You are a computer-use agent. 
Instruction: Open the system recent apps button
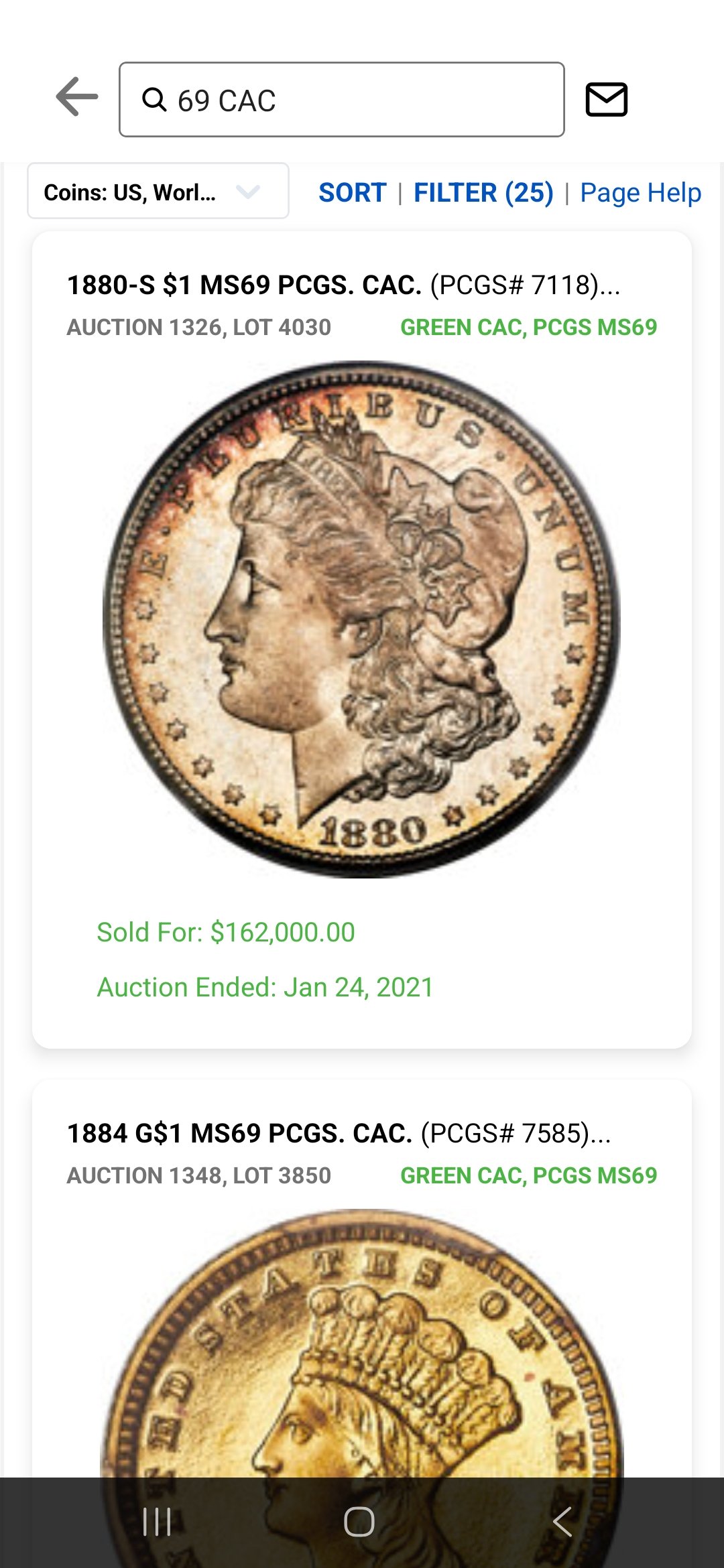158,1522
